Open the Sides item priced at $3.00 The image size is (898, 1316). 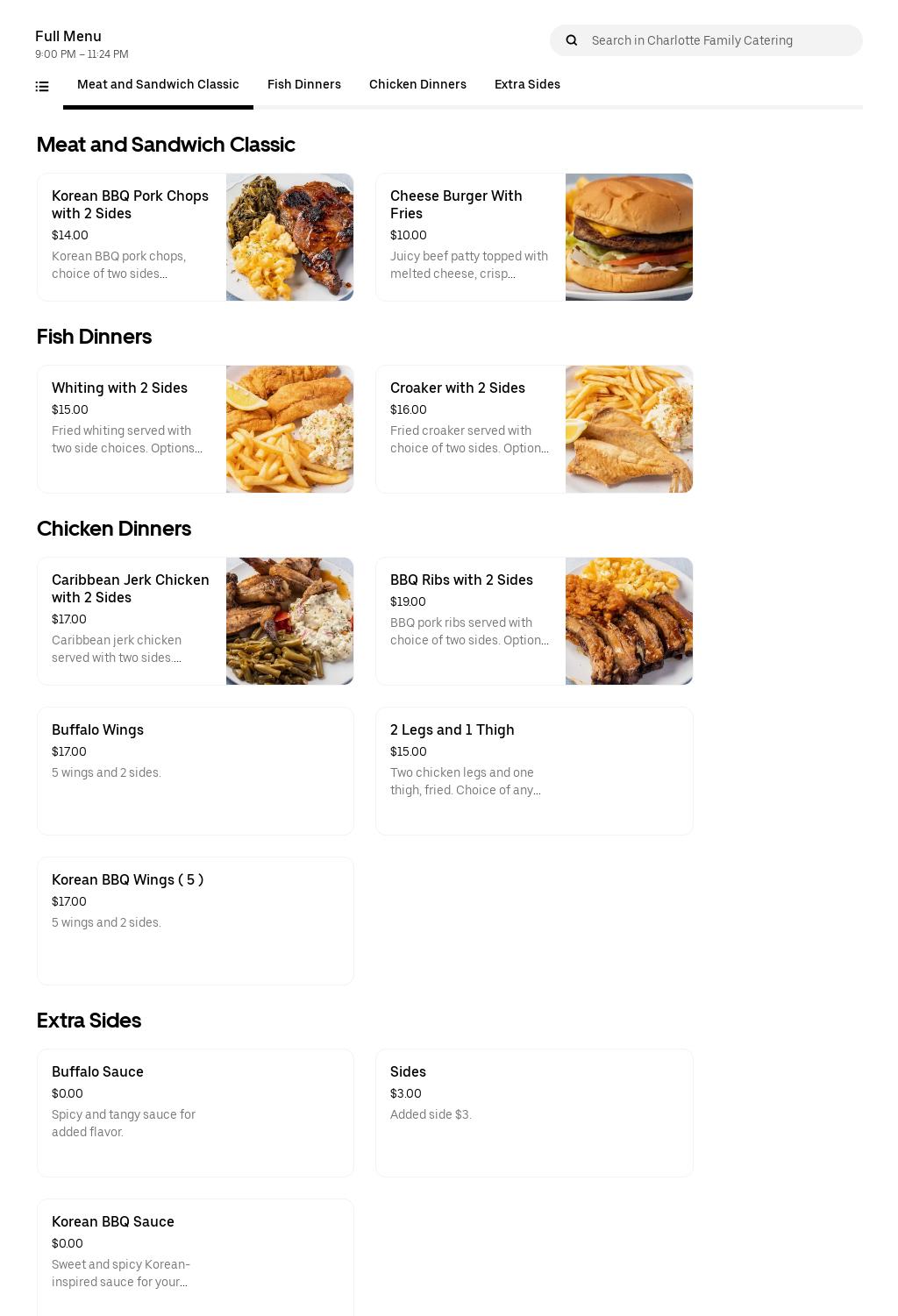[x=533, y=1113]
